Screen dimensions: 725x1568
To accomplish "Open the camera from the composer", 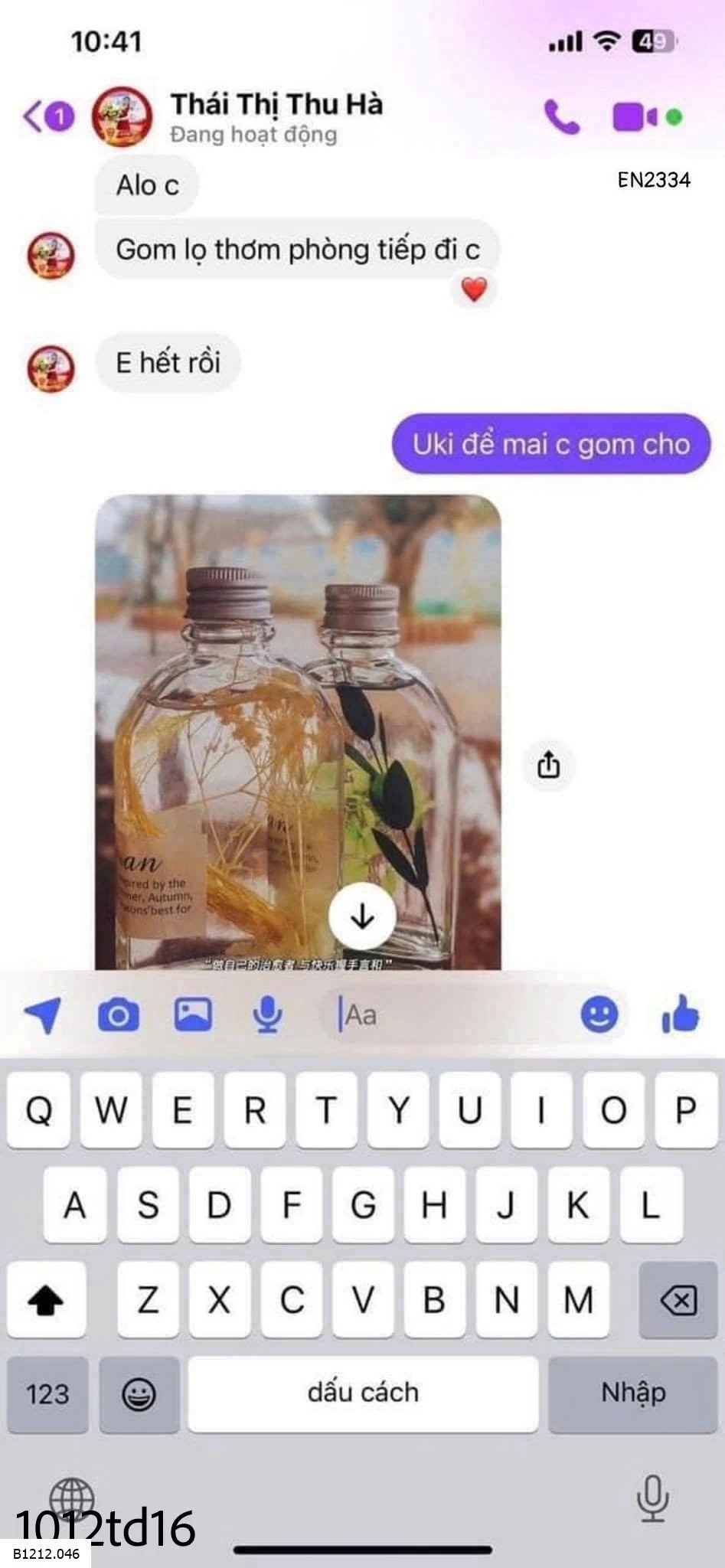I will [x=119, y=1016].
